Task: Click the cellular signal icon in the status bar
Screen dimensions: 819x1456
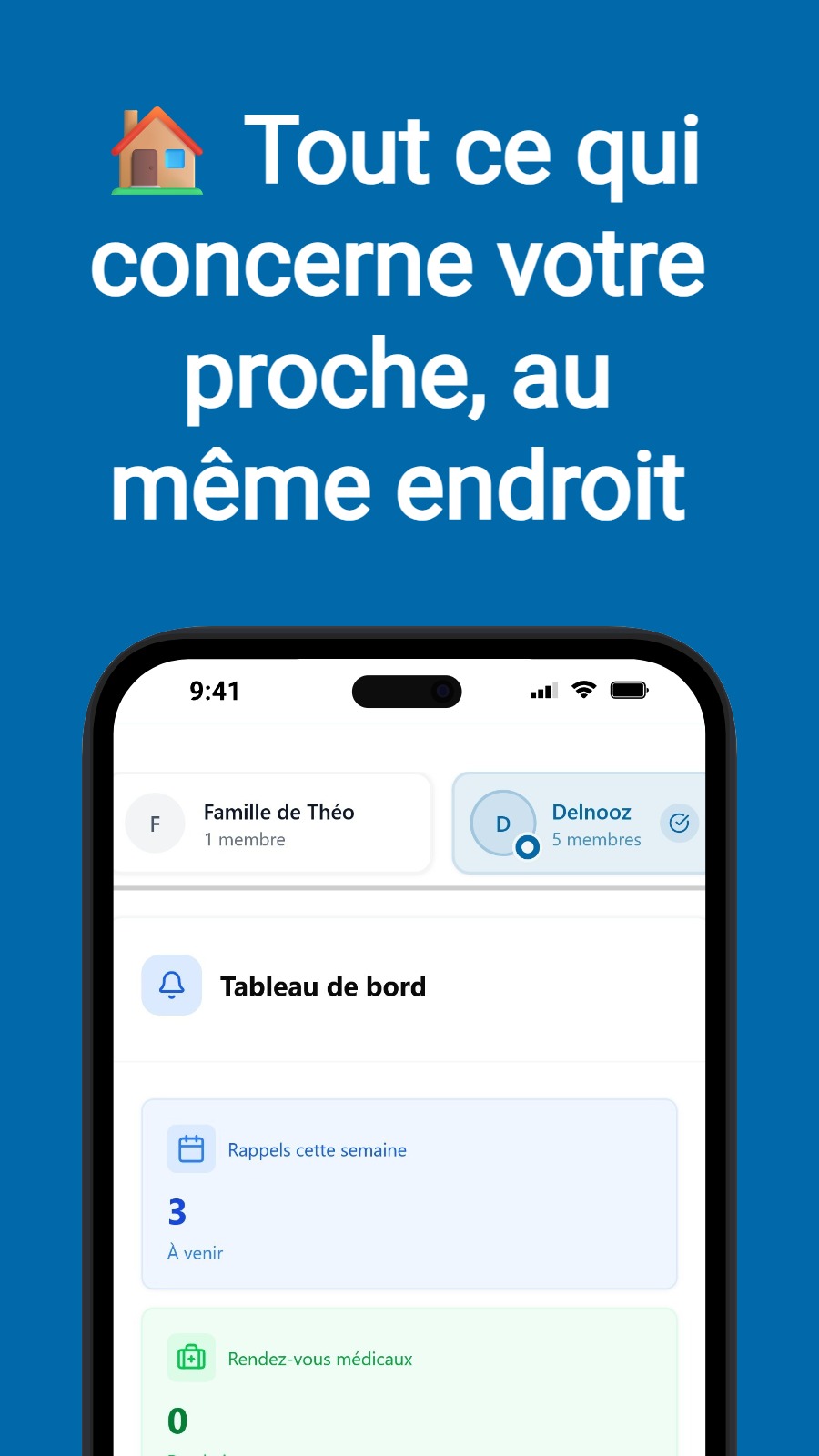Action: click(x=543, y=690)
